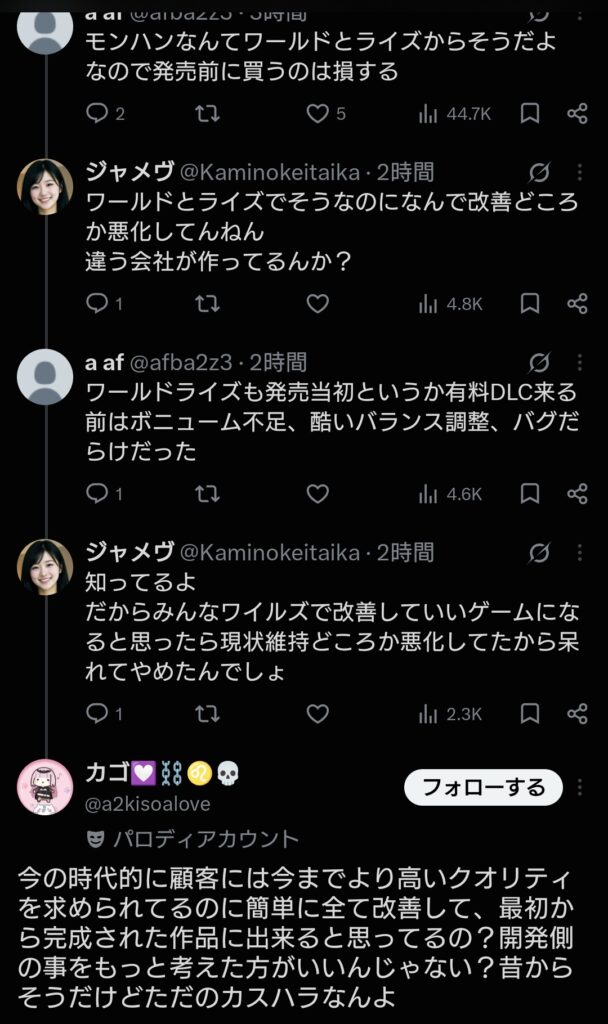The width and height of the screenshot is (608, 1024).
Task: Open ジャメヴ's avatar on the 知ってるよ tweet
Action: (x=45, y=567)
